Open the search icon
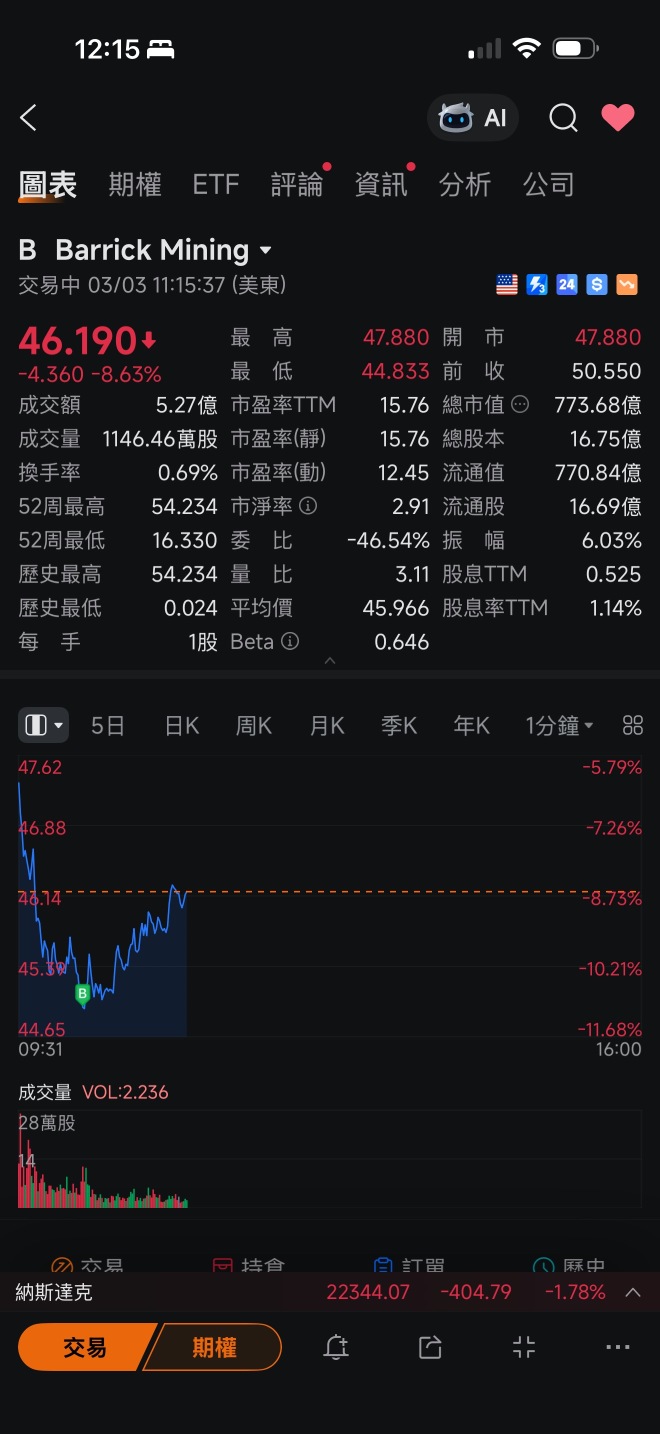660x1434 pixels. [x=563, y=118]
